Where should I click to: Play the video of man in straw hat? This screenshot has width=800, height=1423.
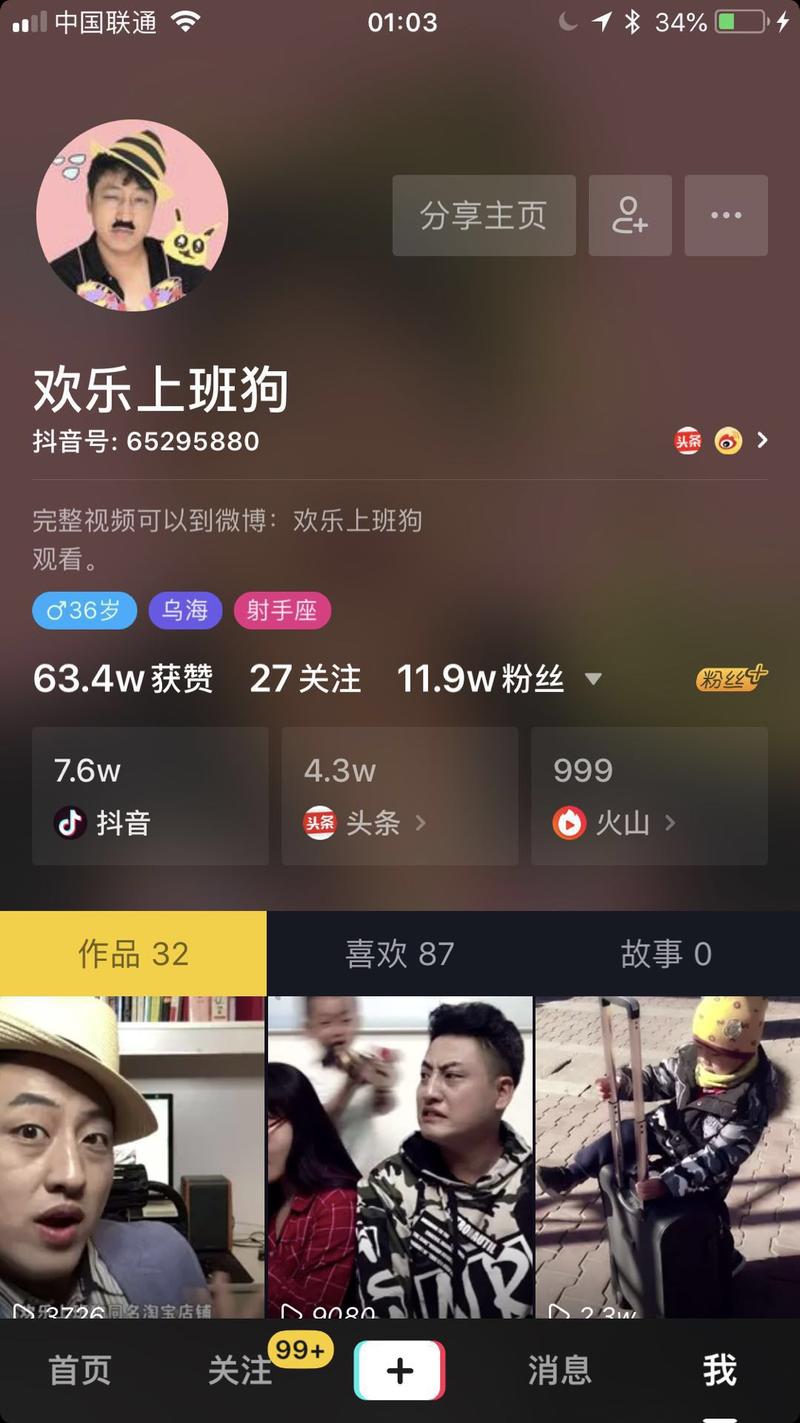132,1155
